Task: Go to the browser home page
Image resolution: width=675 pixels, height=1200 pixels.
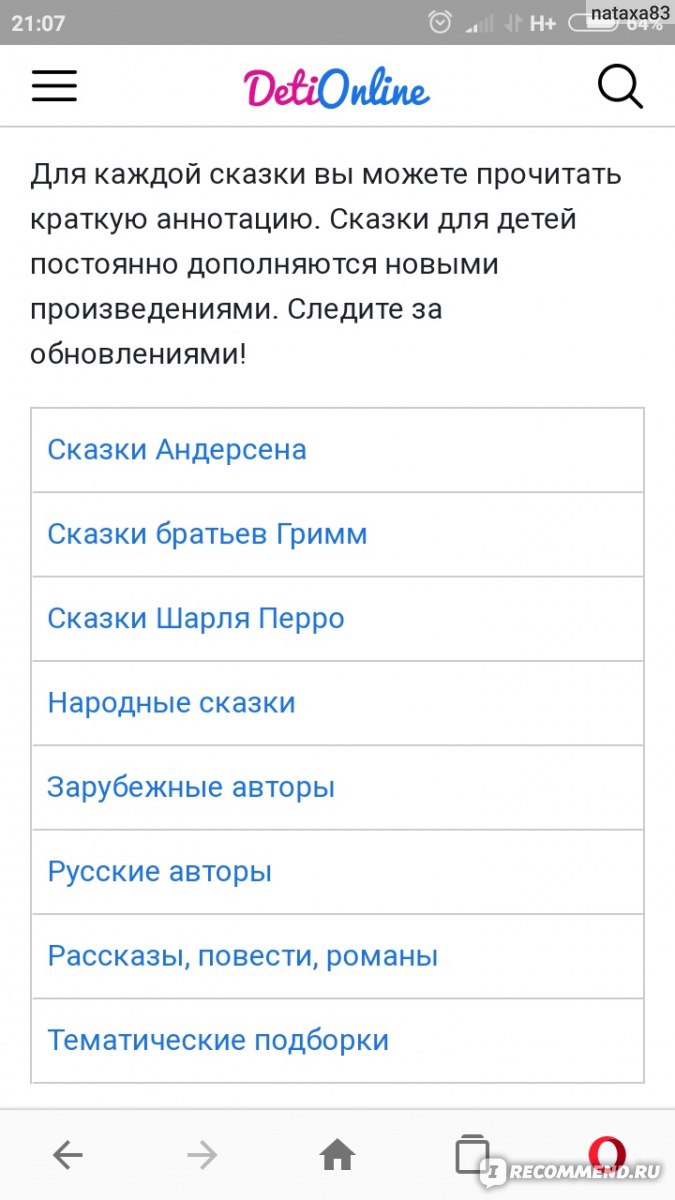Action: [338, 1156]
